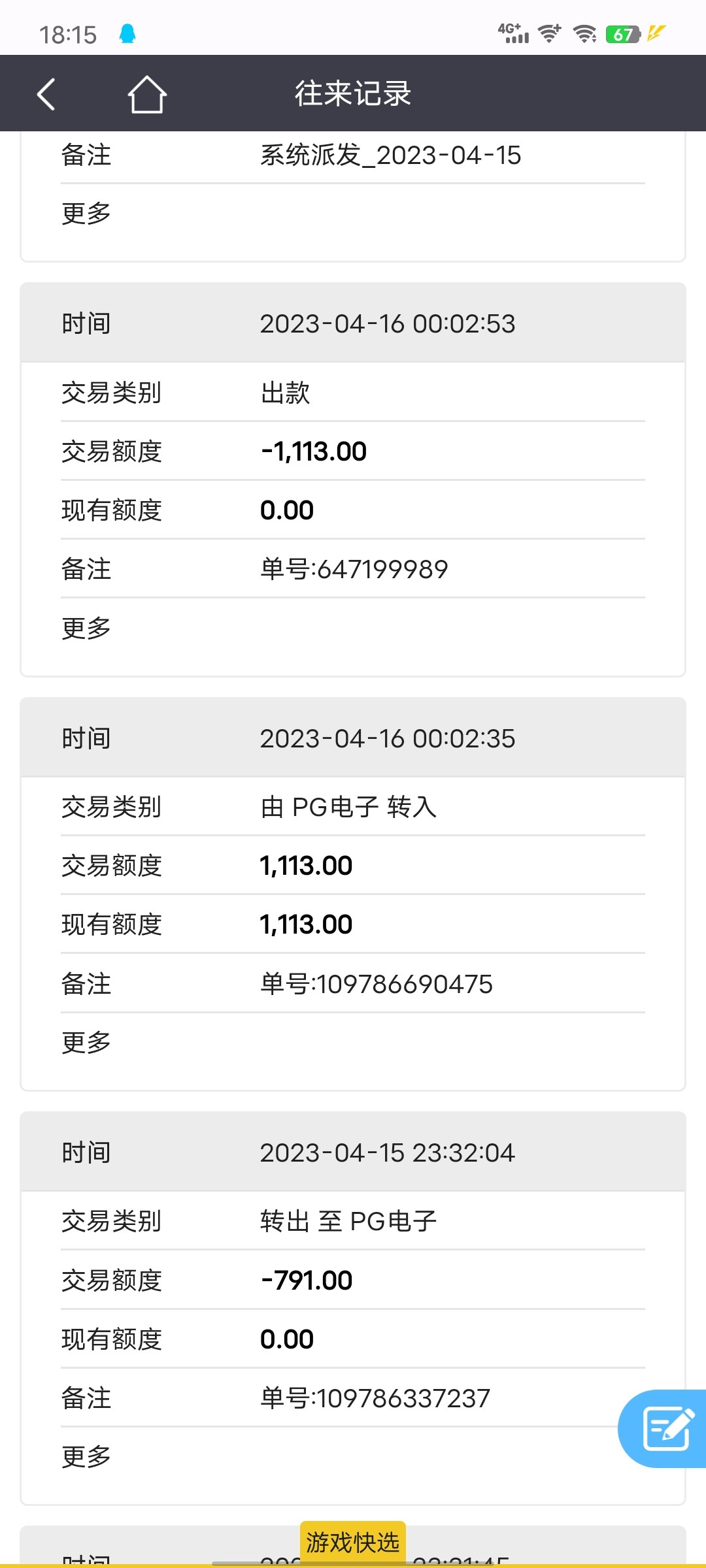Open the home icon in the header
Viewport: 706px width, 1568px height.
(x=146, y=94)
